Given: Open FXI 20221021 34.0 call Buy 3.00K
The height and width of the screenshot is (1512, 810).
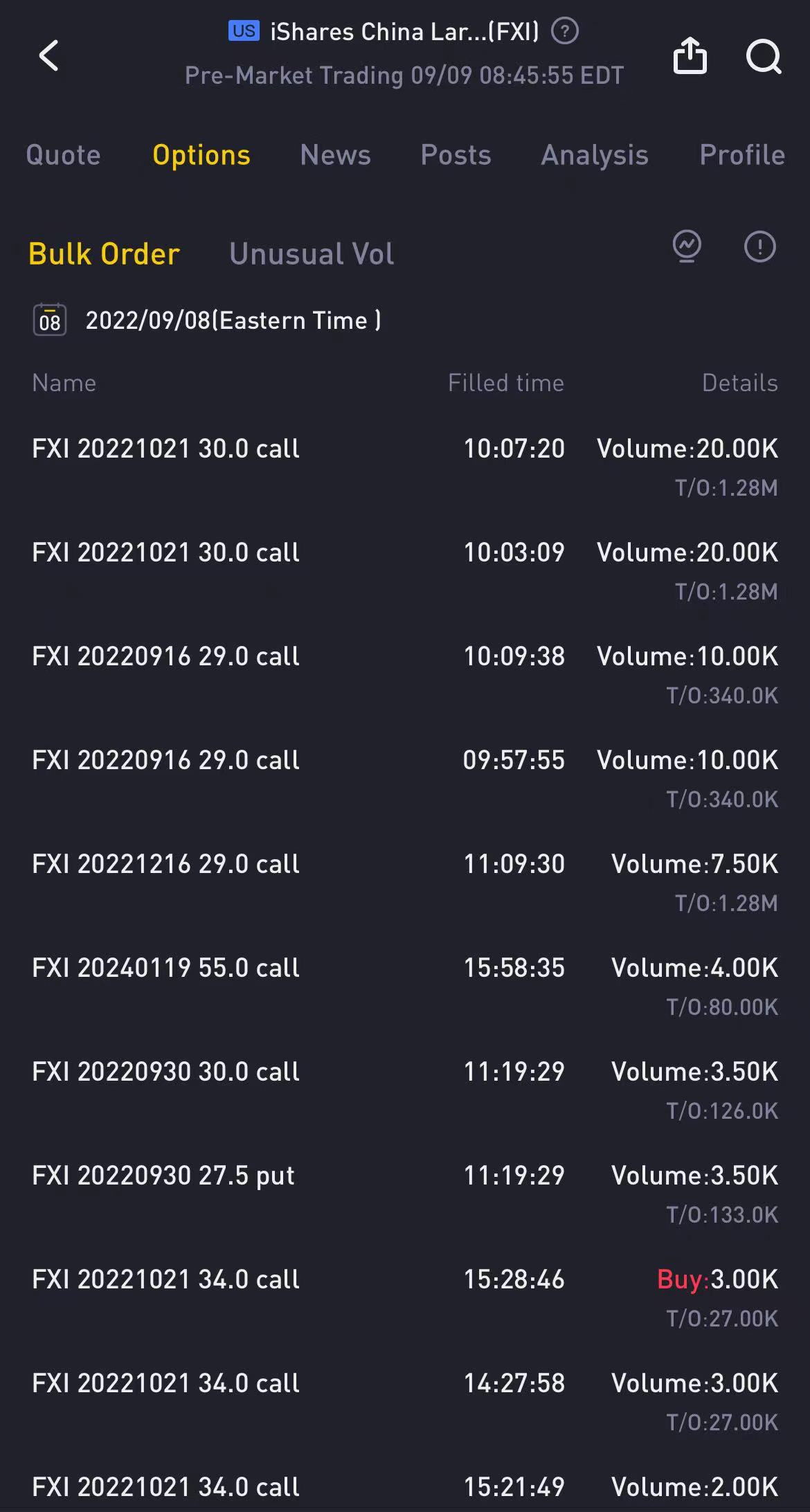Looking at the screenshot, I should tap(405, 1297).
